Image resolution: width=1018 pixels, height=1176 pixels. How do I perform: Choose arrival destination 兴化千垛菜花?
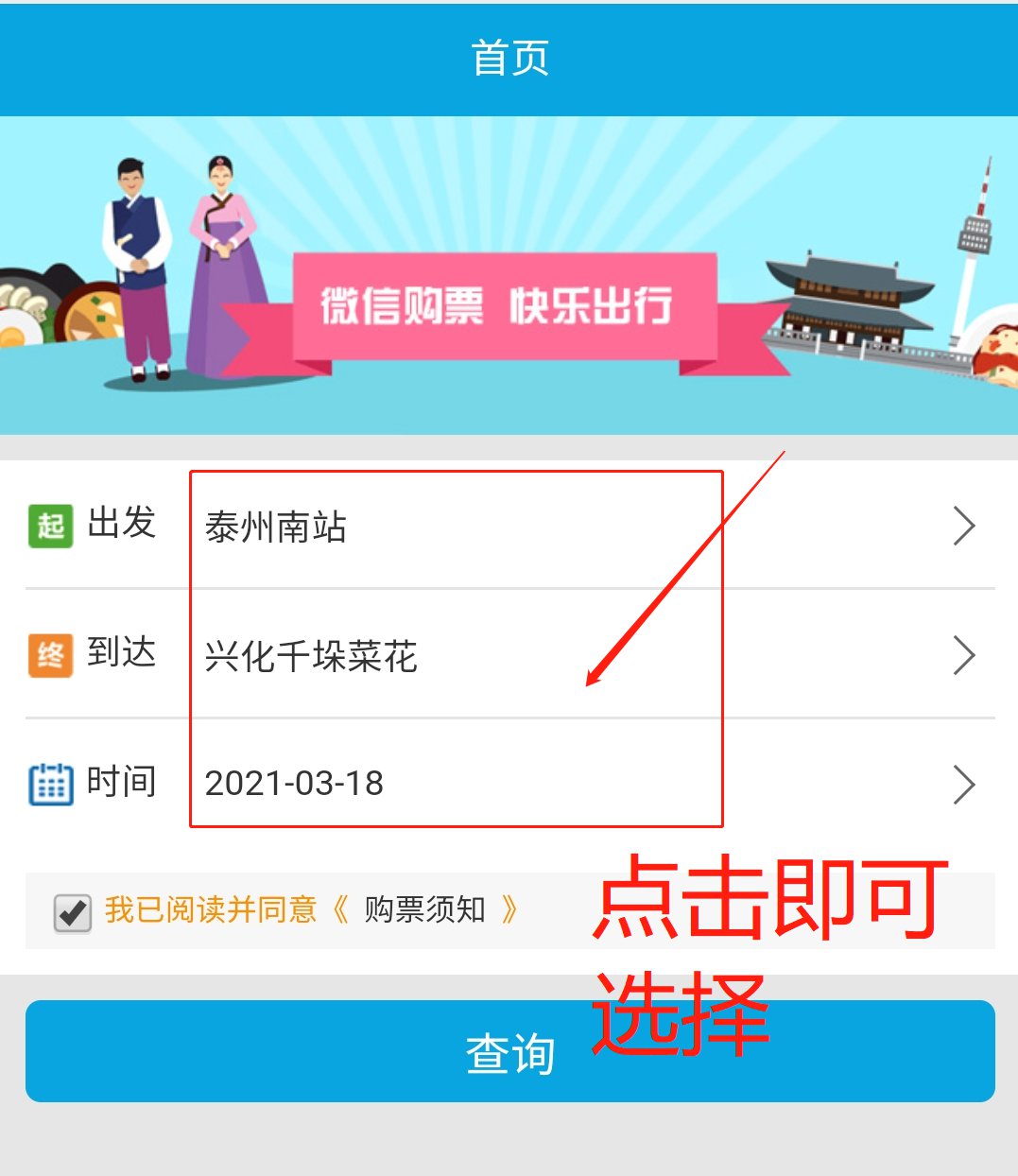(x=311, y=656)
